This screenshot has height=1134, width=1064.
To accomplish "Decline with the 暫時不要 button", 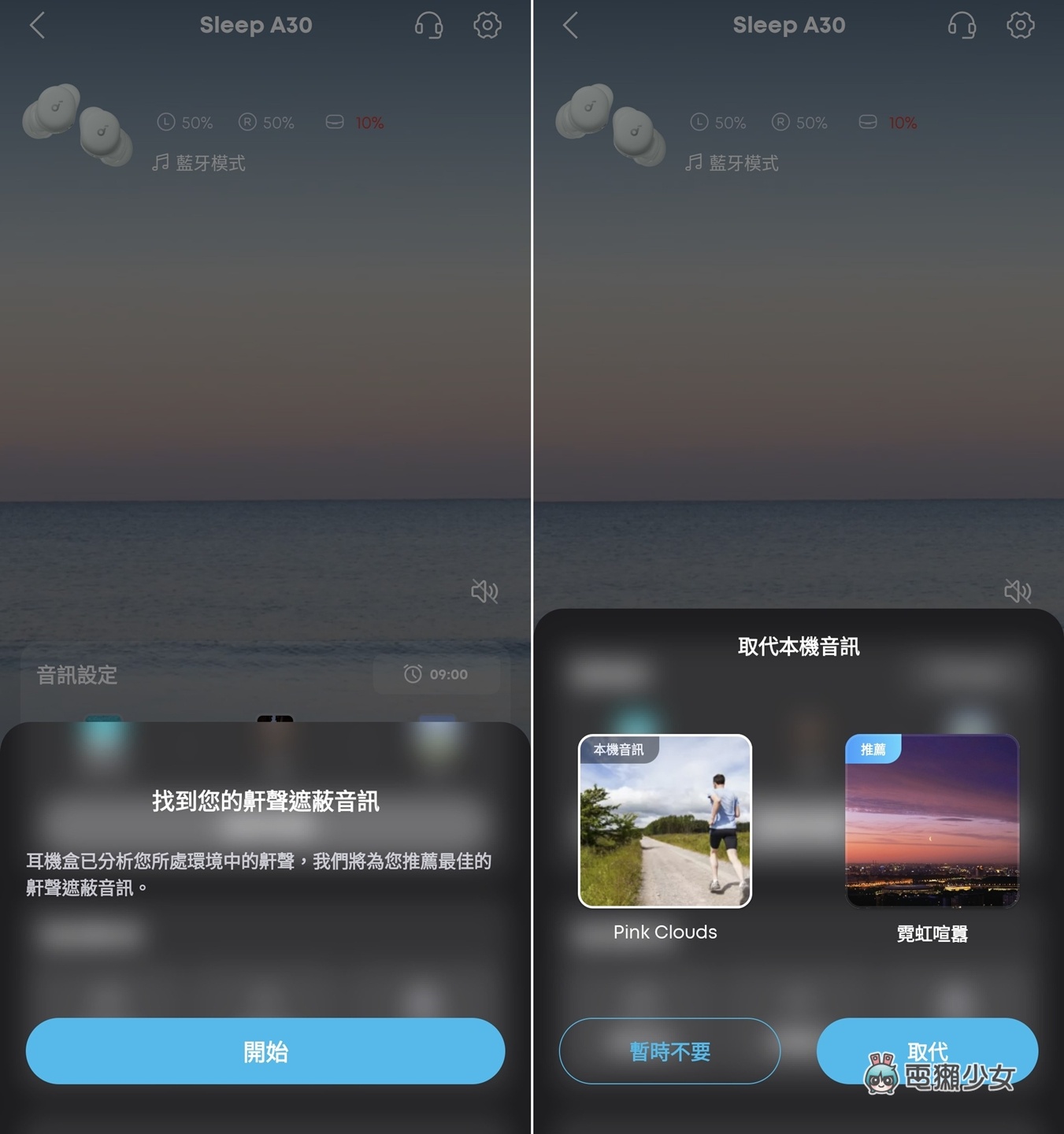I will [x=669, y=1051].
